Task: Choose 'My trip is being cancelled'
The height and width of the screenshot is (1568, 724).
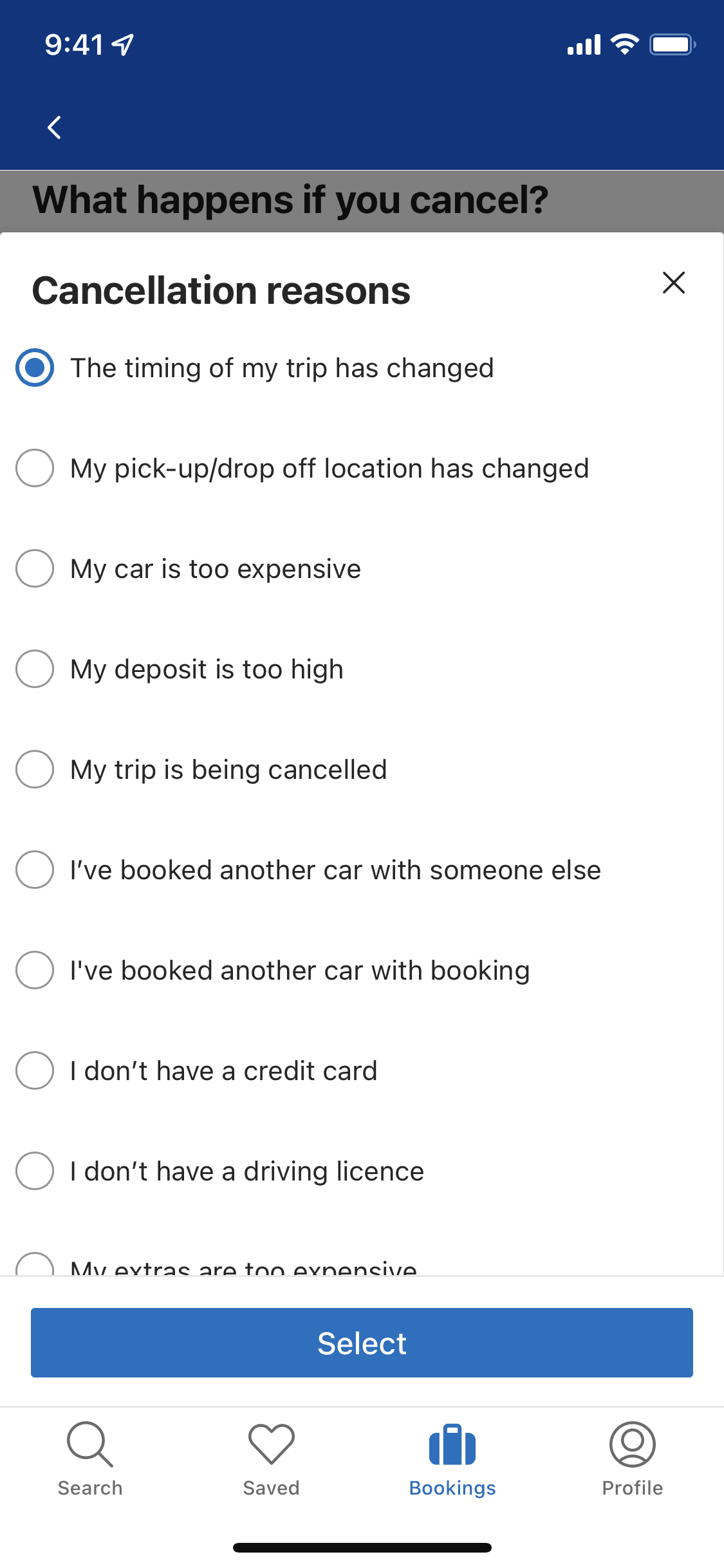Action: pyautogui.click(x=35, y=769)
